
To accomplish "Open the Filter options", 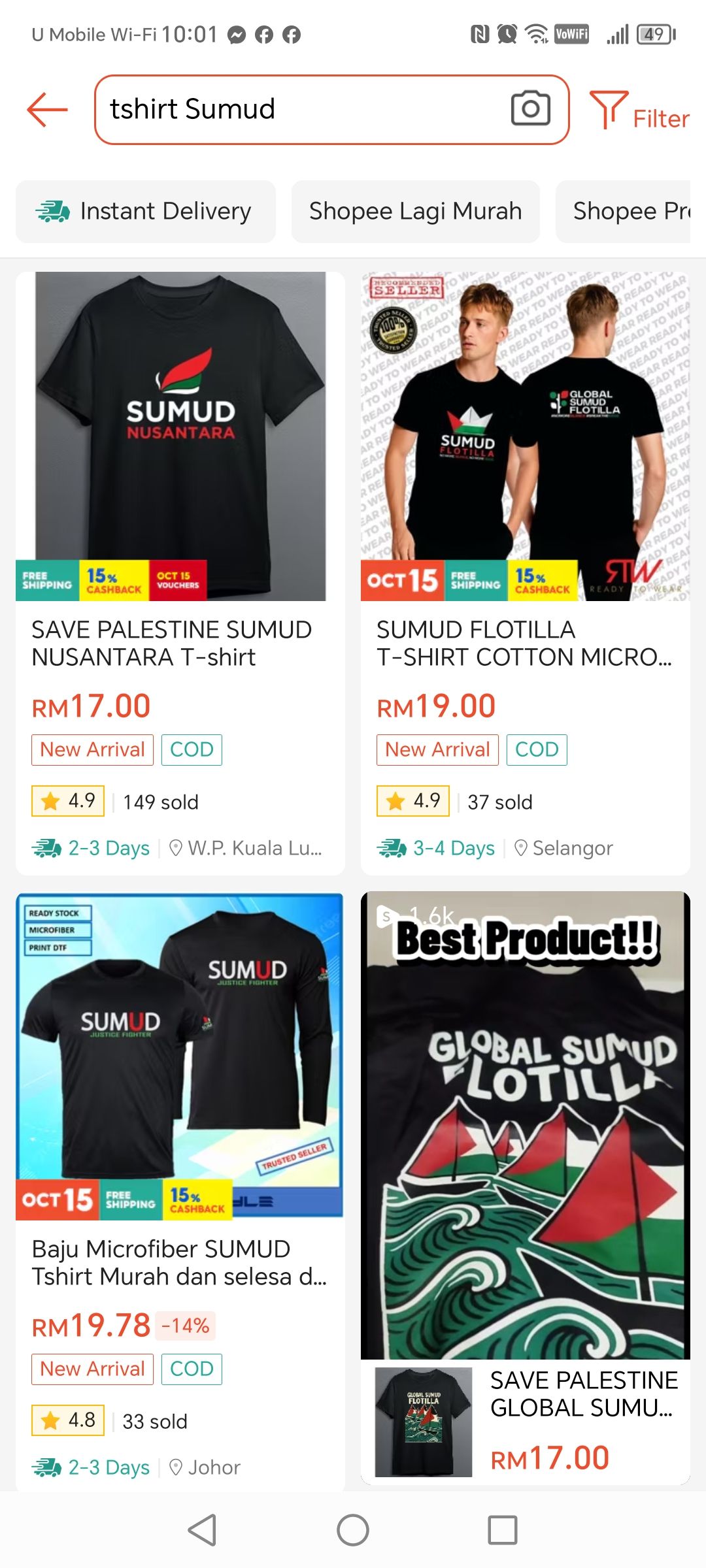I will [x=639, y=111].
